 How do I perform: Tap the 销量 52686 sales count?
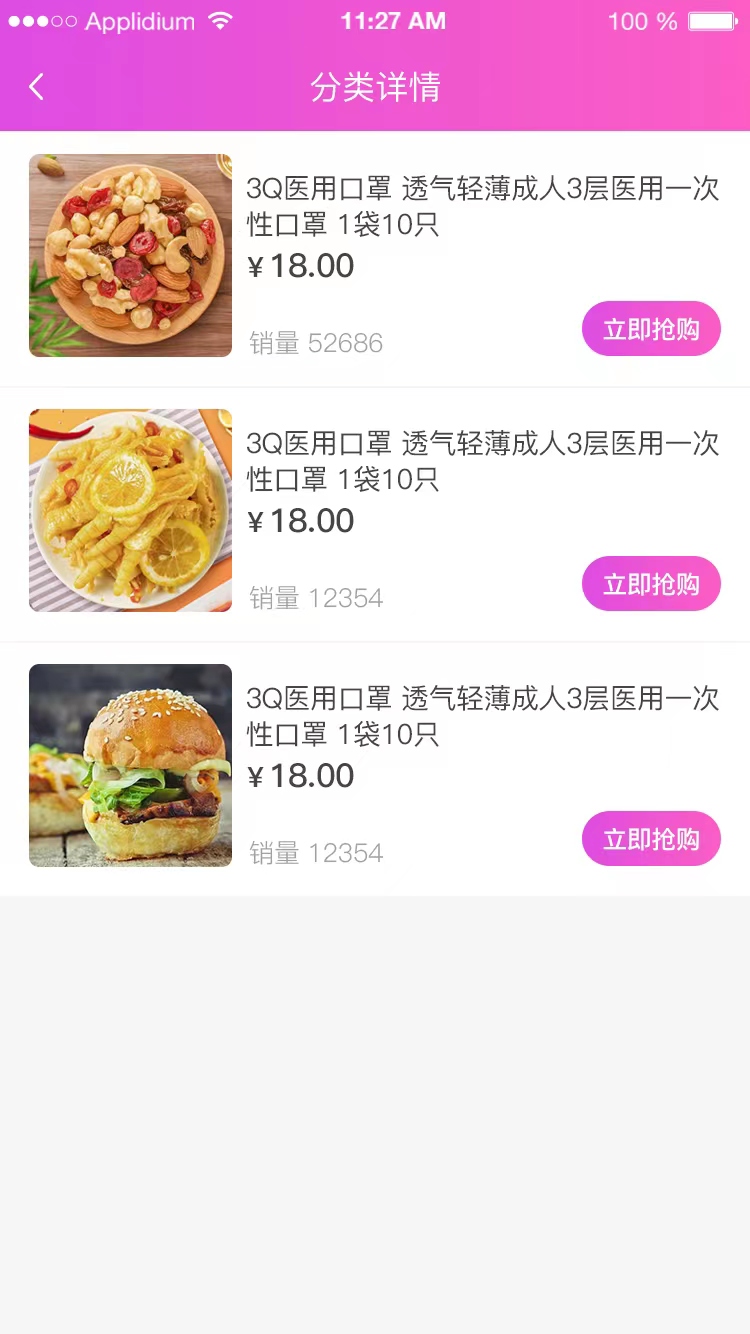pos(316,343)
